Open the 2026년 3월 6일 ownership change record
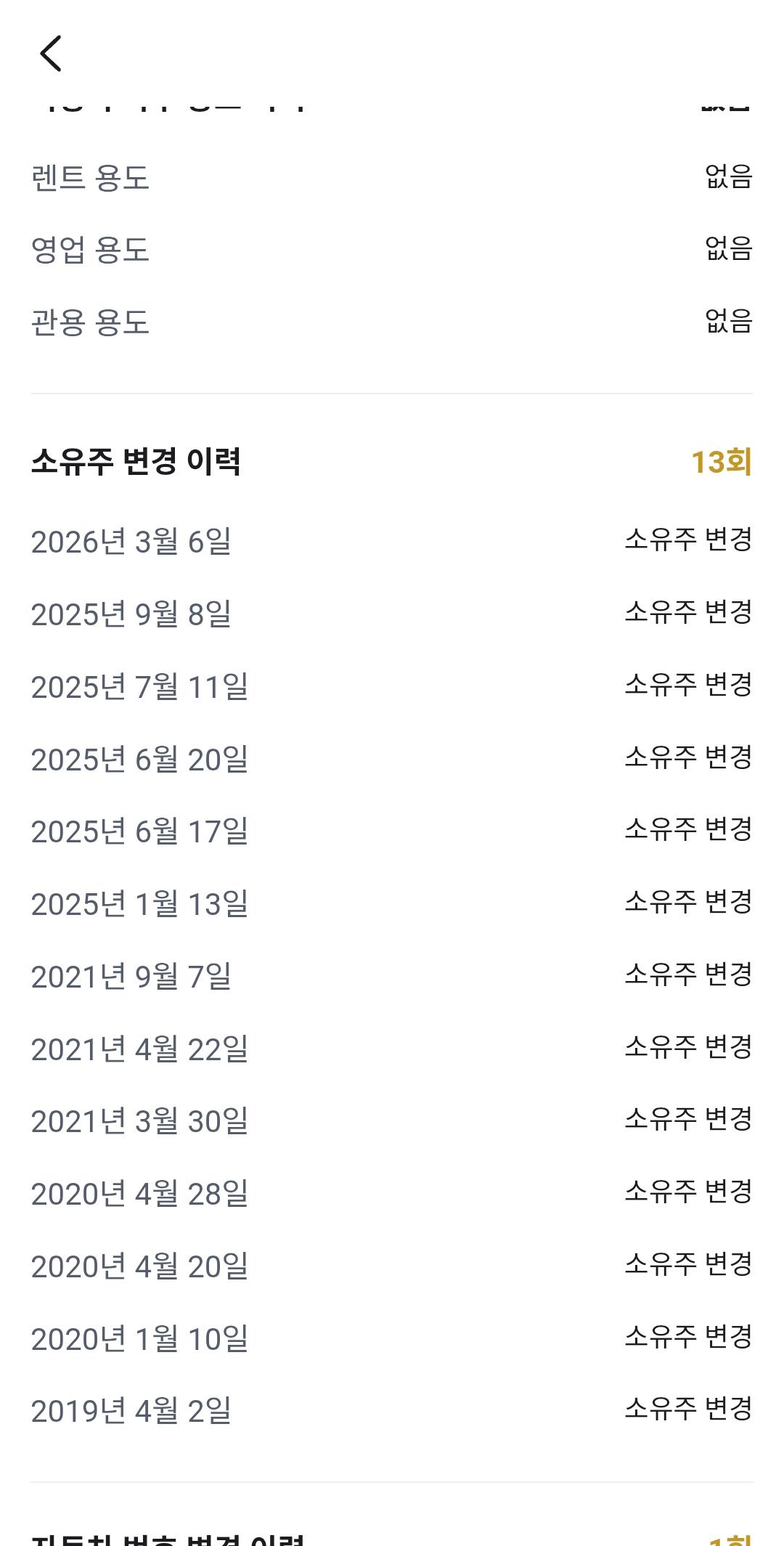 [392, 540]
